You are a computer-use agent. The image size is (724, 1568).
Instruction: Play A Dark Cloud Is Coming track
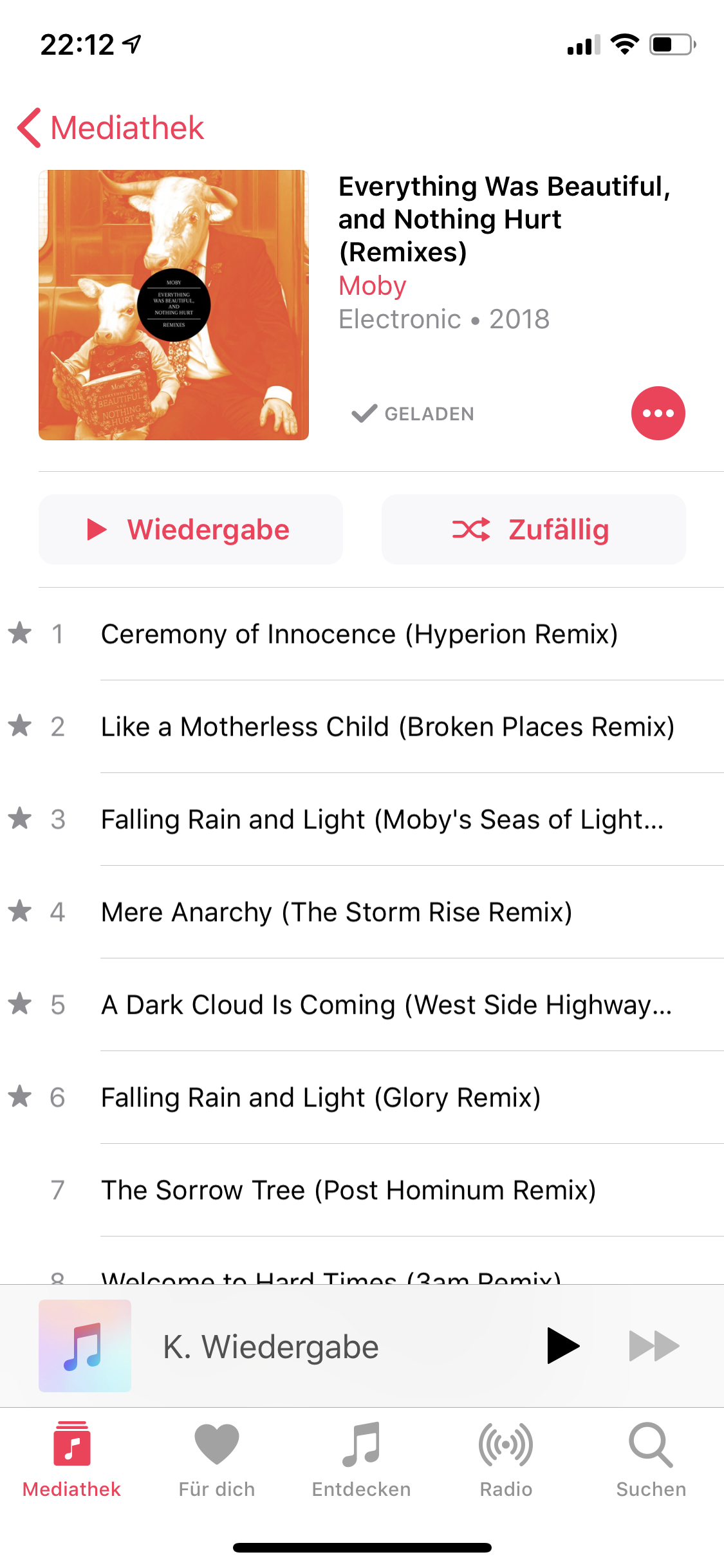pos(362,1005)
